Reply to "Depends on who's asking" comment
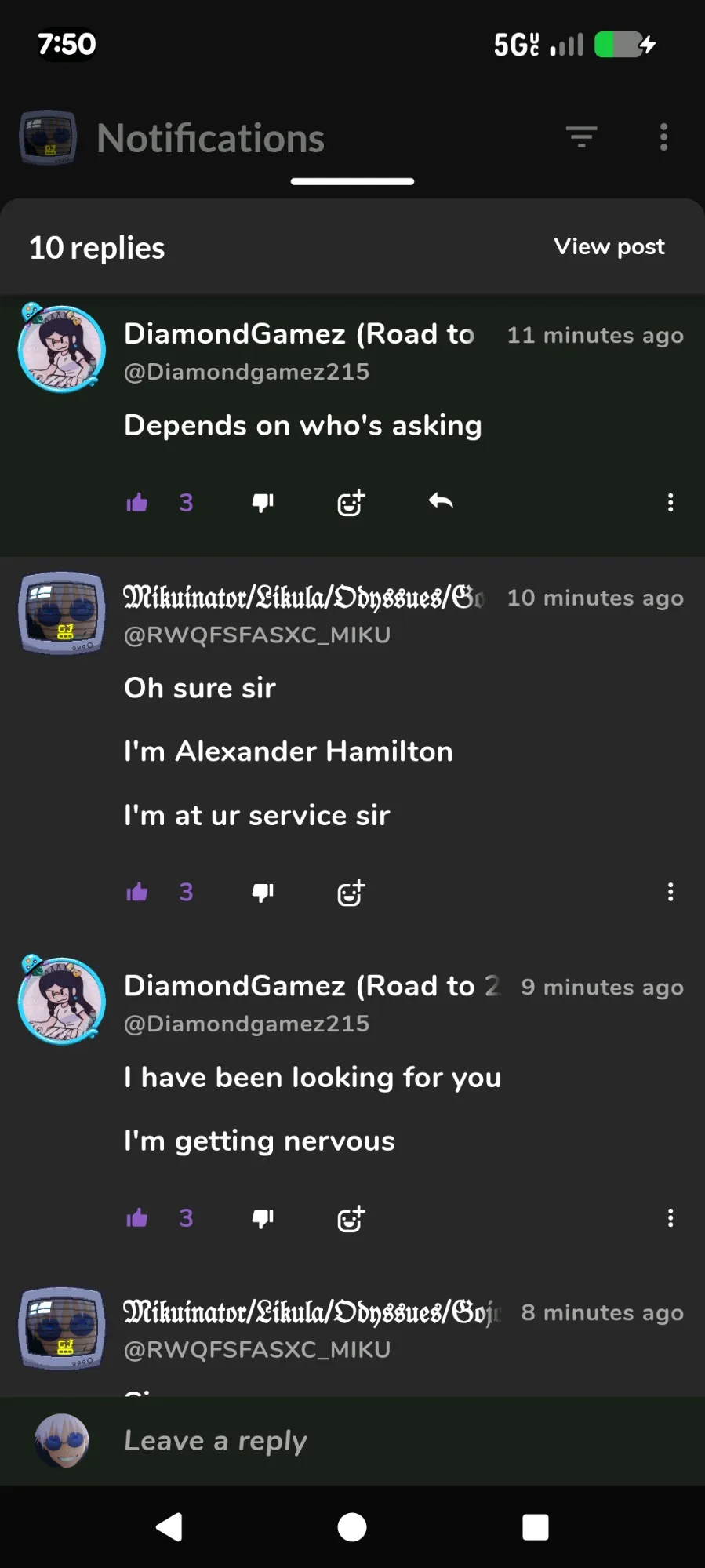This screenshot has height=1568, width=705. [x=441, y=501]
